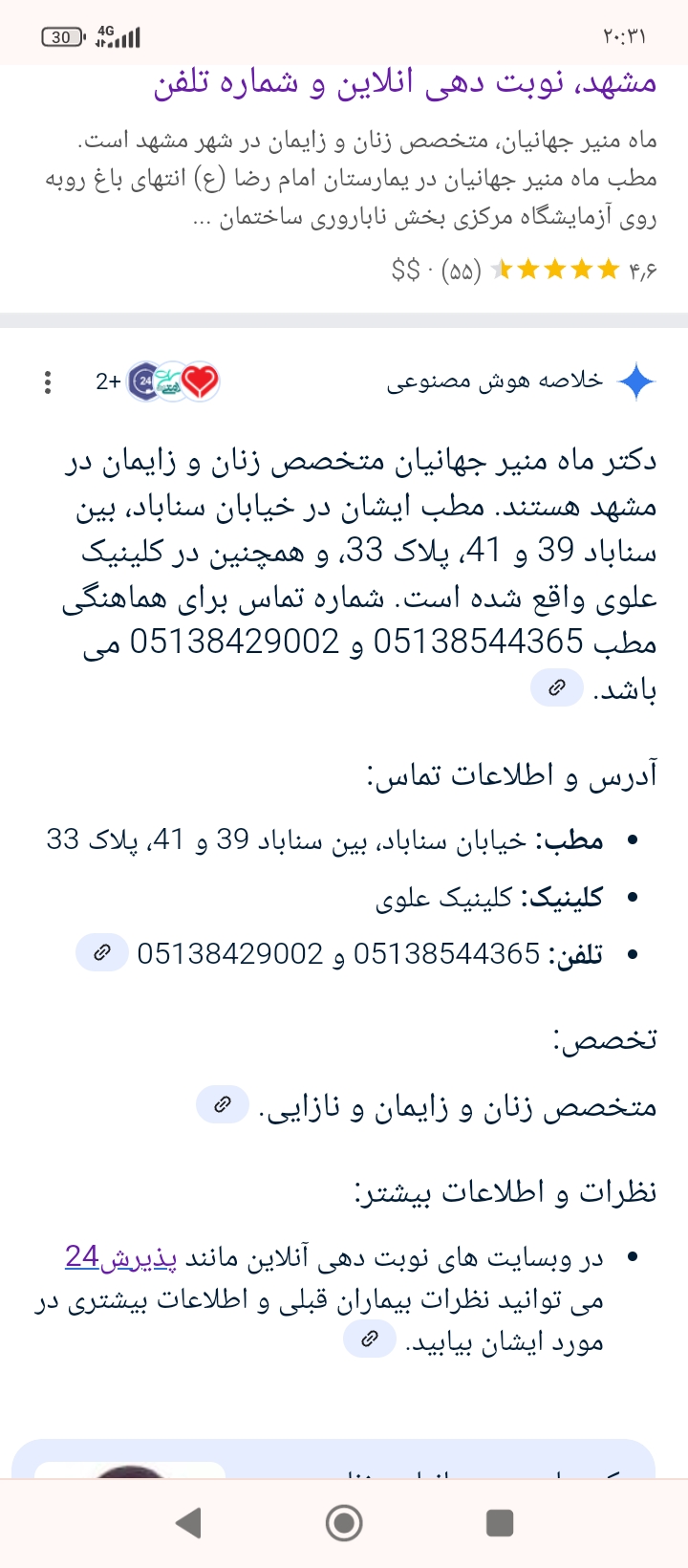Tap the source link chip after می باشد

coord(557,687)
